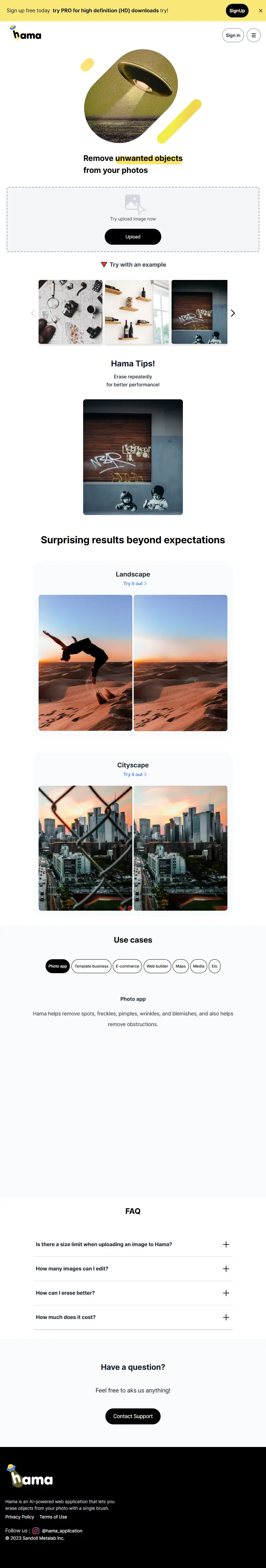The height and width of the screenshot is (1568, 266).
Task: Open the Sign in page
Action: pyautogui.click(x=232, y=35)
